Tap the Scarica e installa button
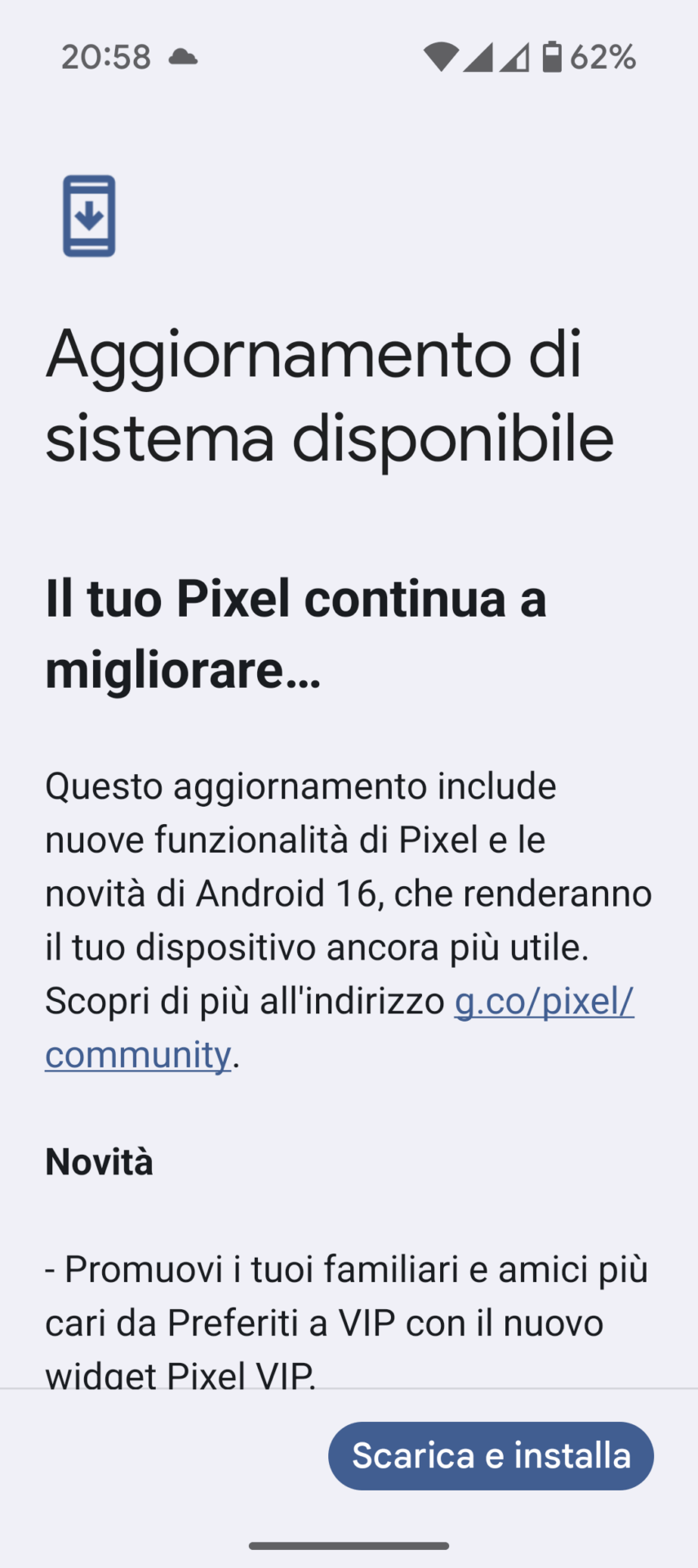This screenshot has width=698, height=1568. click(x=491, y=1456)
